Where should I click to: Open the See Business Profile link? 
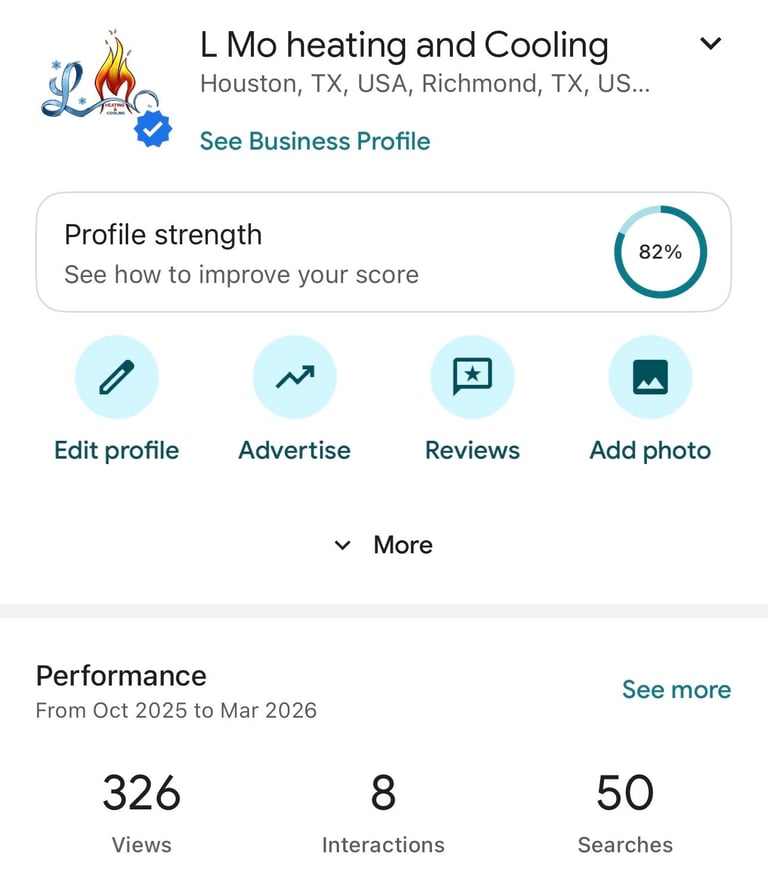315,141
